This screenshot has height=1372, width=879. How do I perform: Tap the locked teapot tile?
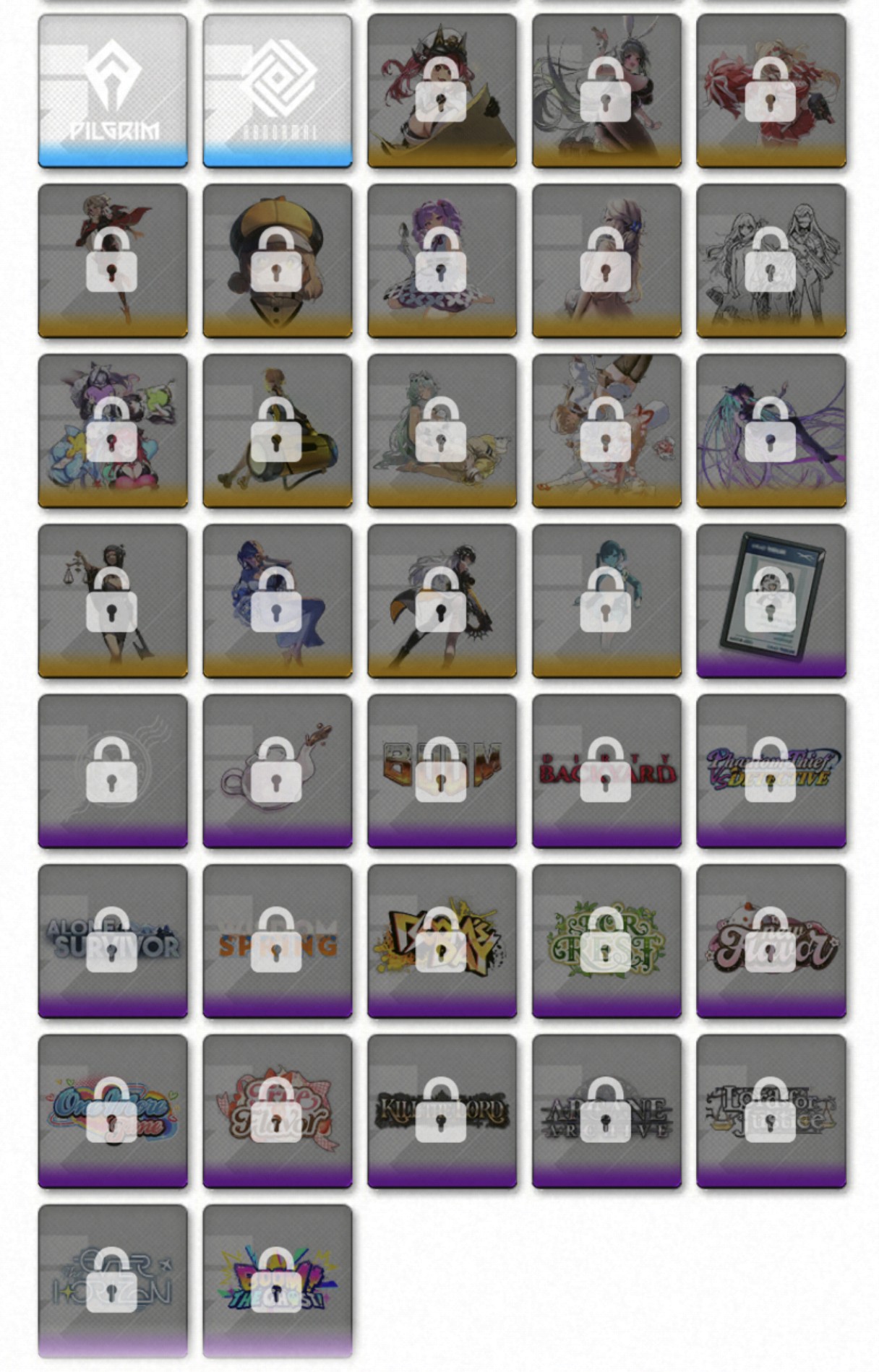278,771
